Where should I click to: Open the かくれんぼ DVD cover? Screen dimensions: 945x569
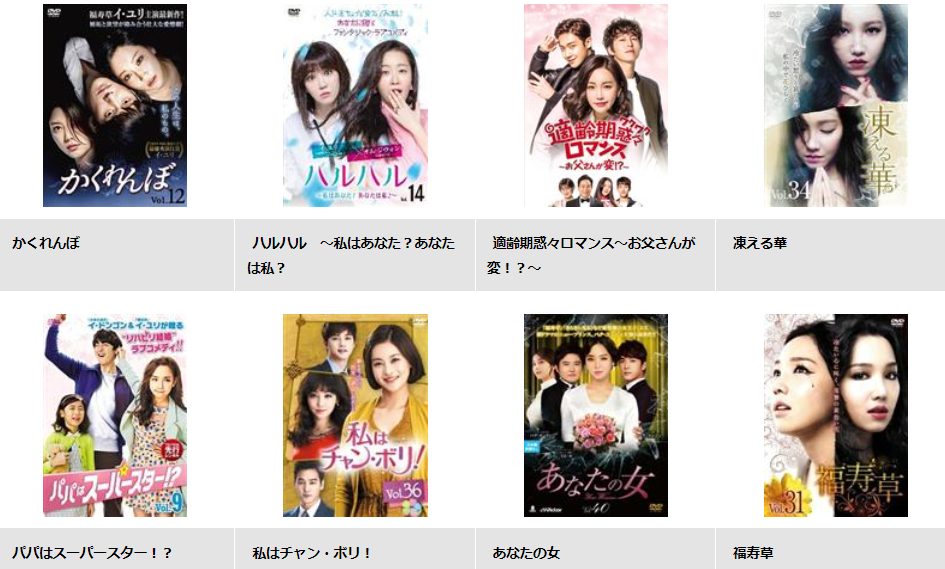pos(115,106)
